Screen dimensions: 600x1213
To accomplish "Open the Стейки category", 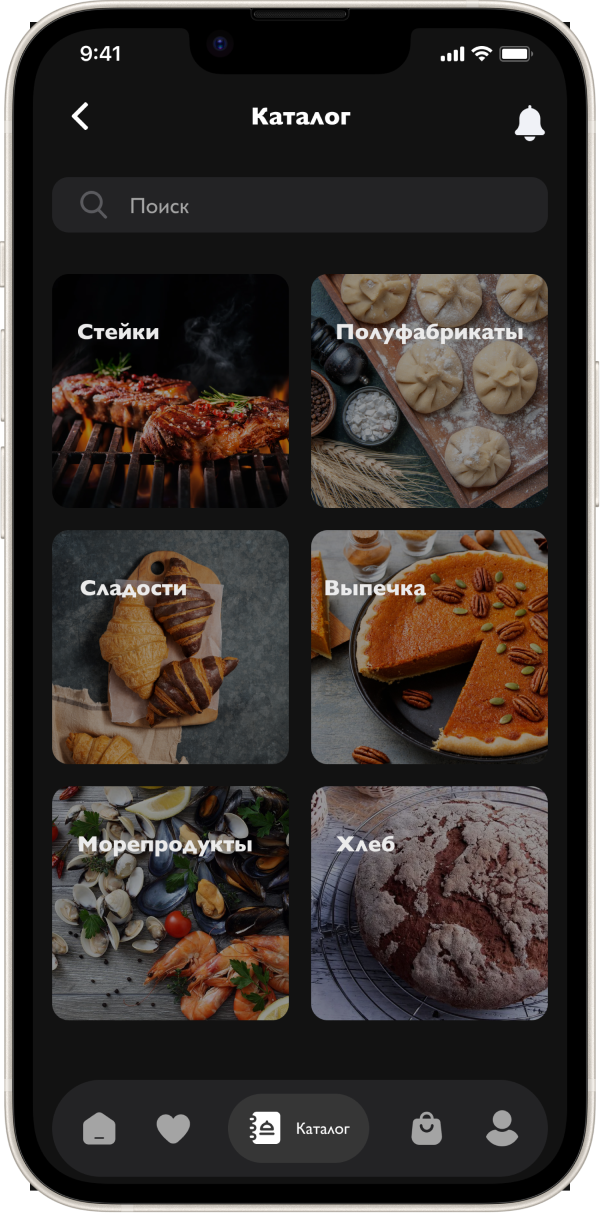I will click(170, 391).
